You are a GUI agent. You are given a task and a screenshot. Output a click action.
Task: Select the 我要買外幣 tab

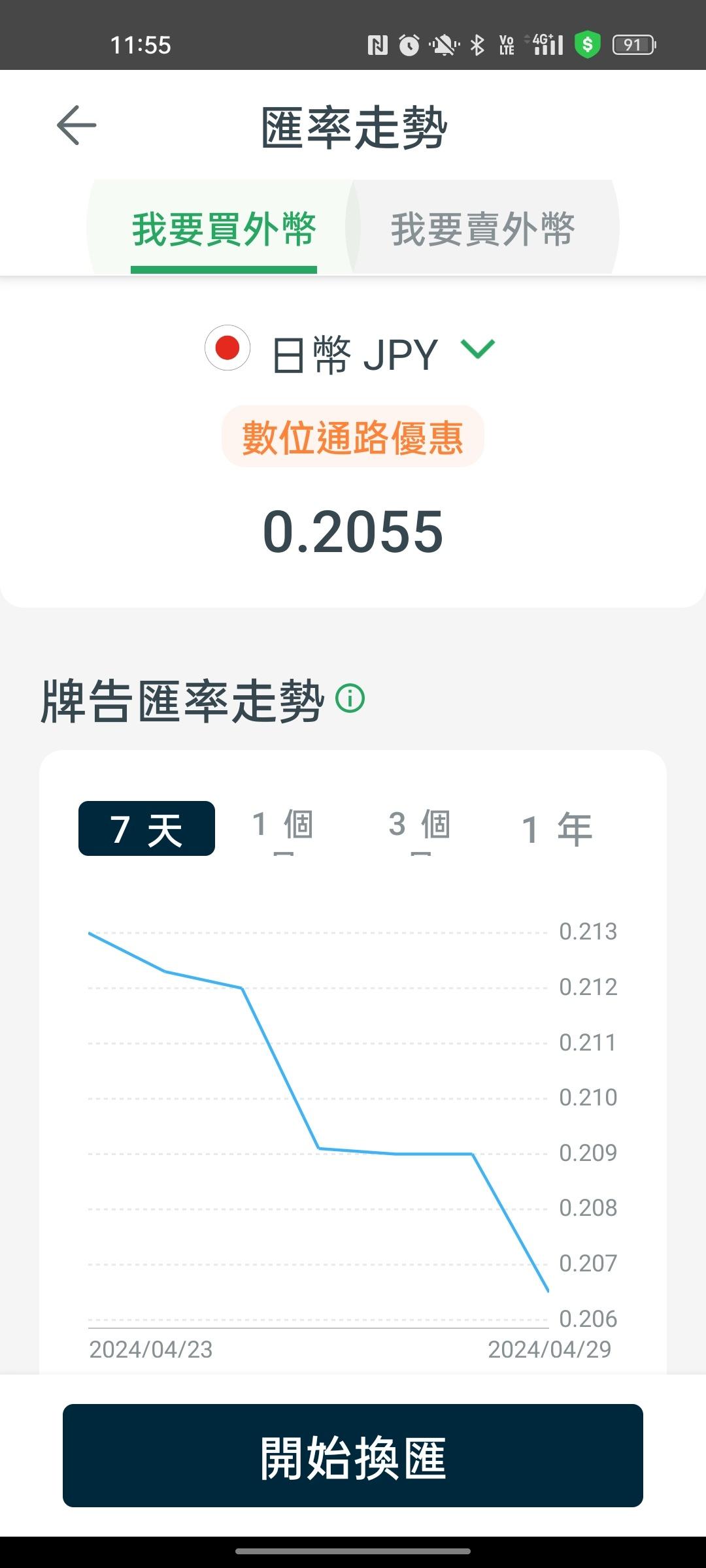tap(224, 229)
